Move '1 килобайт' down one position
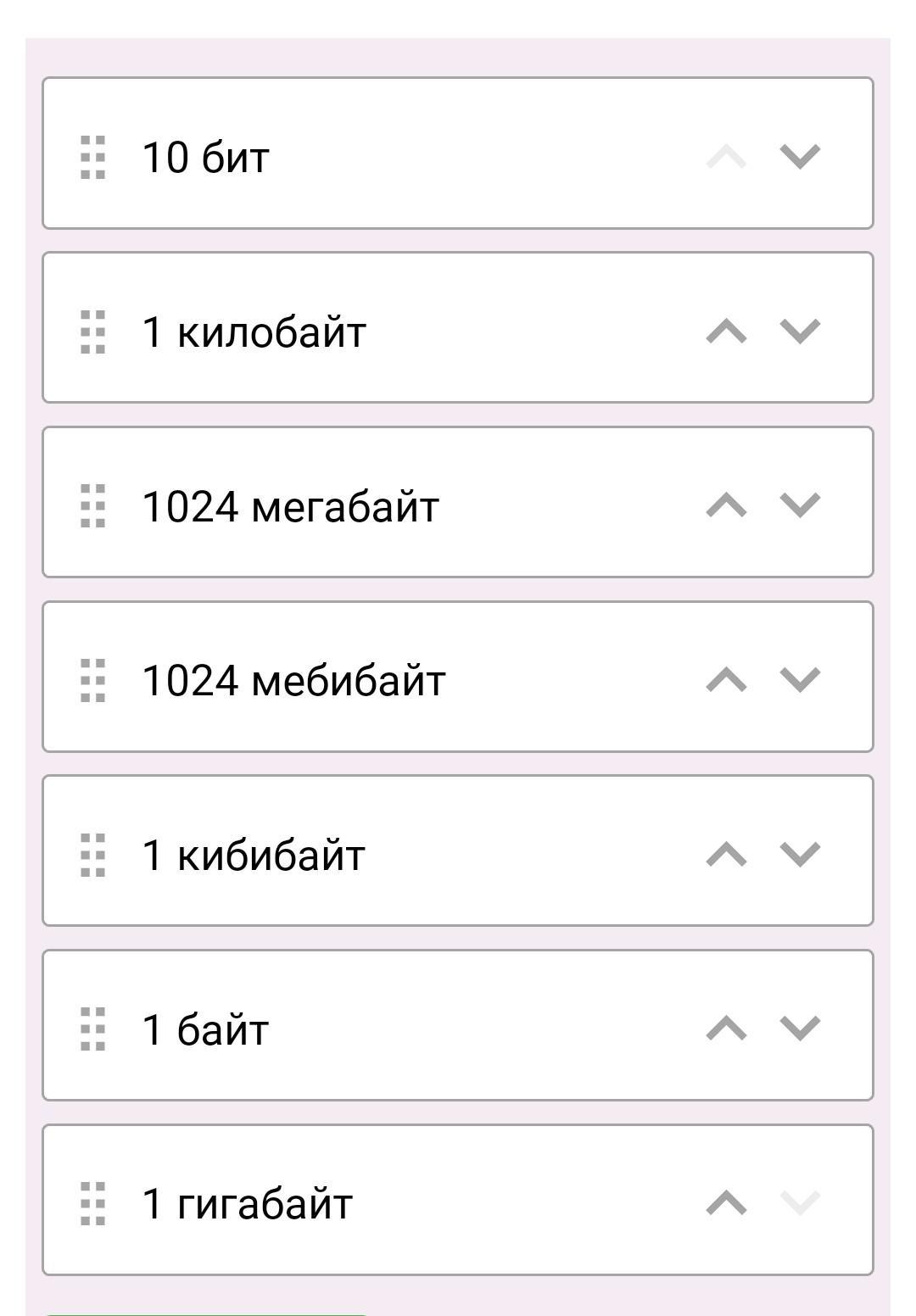916x1316 pixels. pos(800,331)
